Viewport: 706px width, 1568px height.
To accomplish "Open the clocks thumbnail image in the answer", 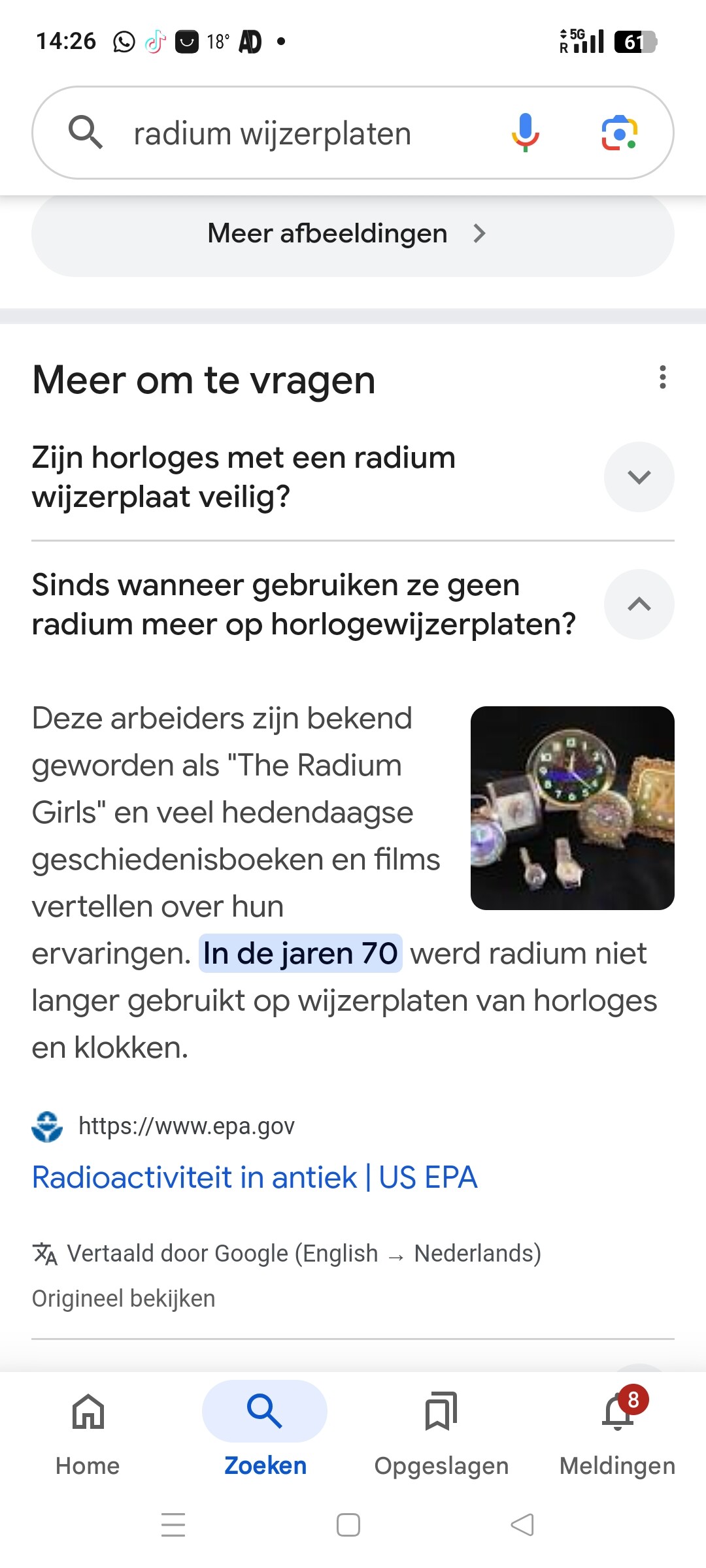I will (x=573, y=808).
